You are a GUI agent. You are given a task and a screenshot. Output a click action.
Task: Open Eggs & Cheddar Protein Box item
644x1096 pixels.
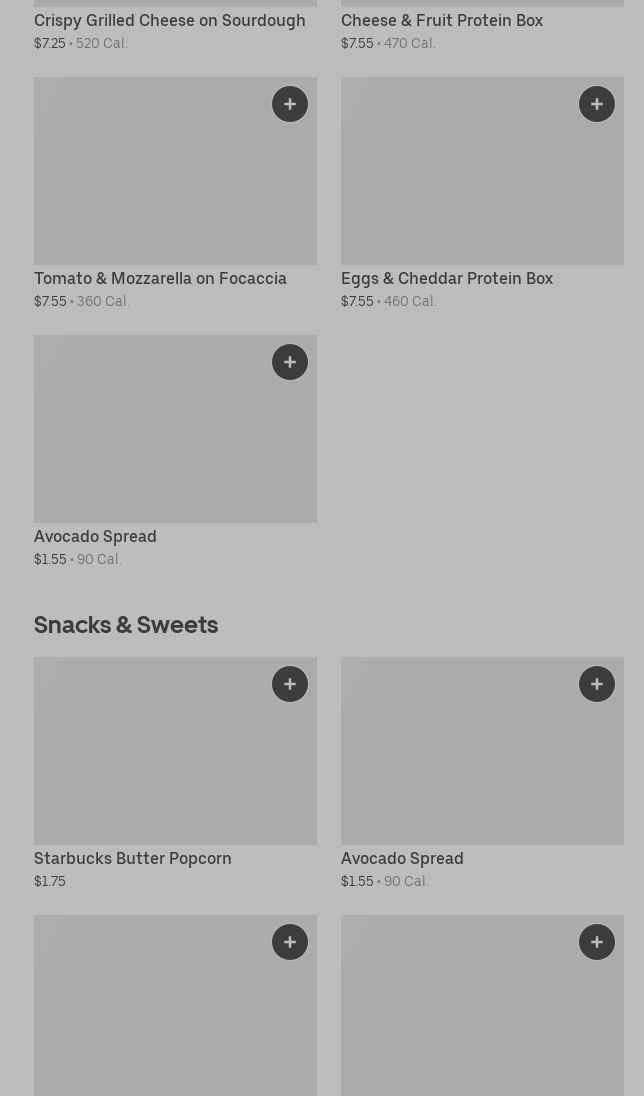(x=482, y=193)
